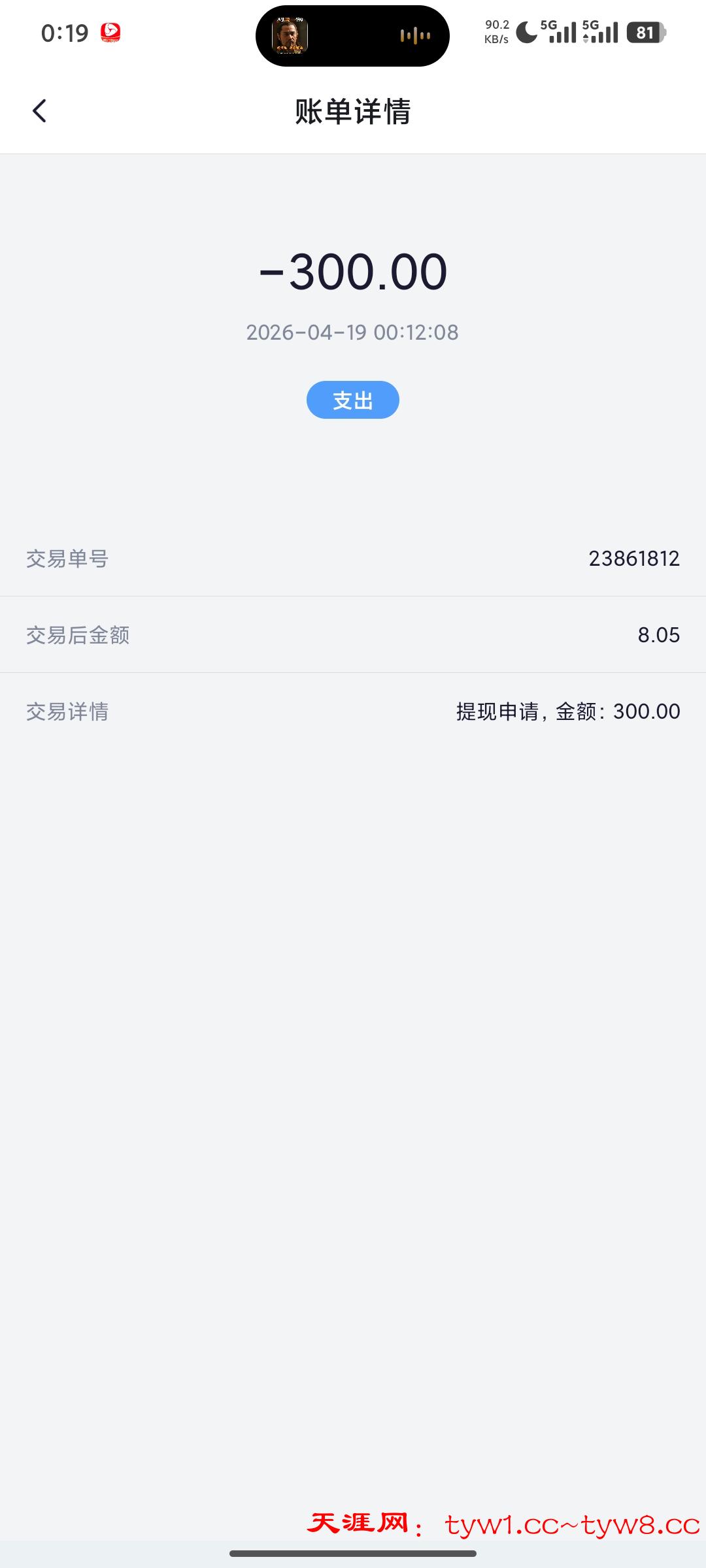Expand the 交易单号 row
The image size is (706, 1568).
353,559
